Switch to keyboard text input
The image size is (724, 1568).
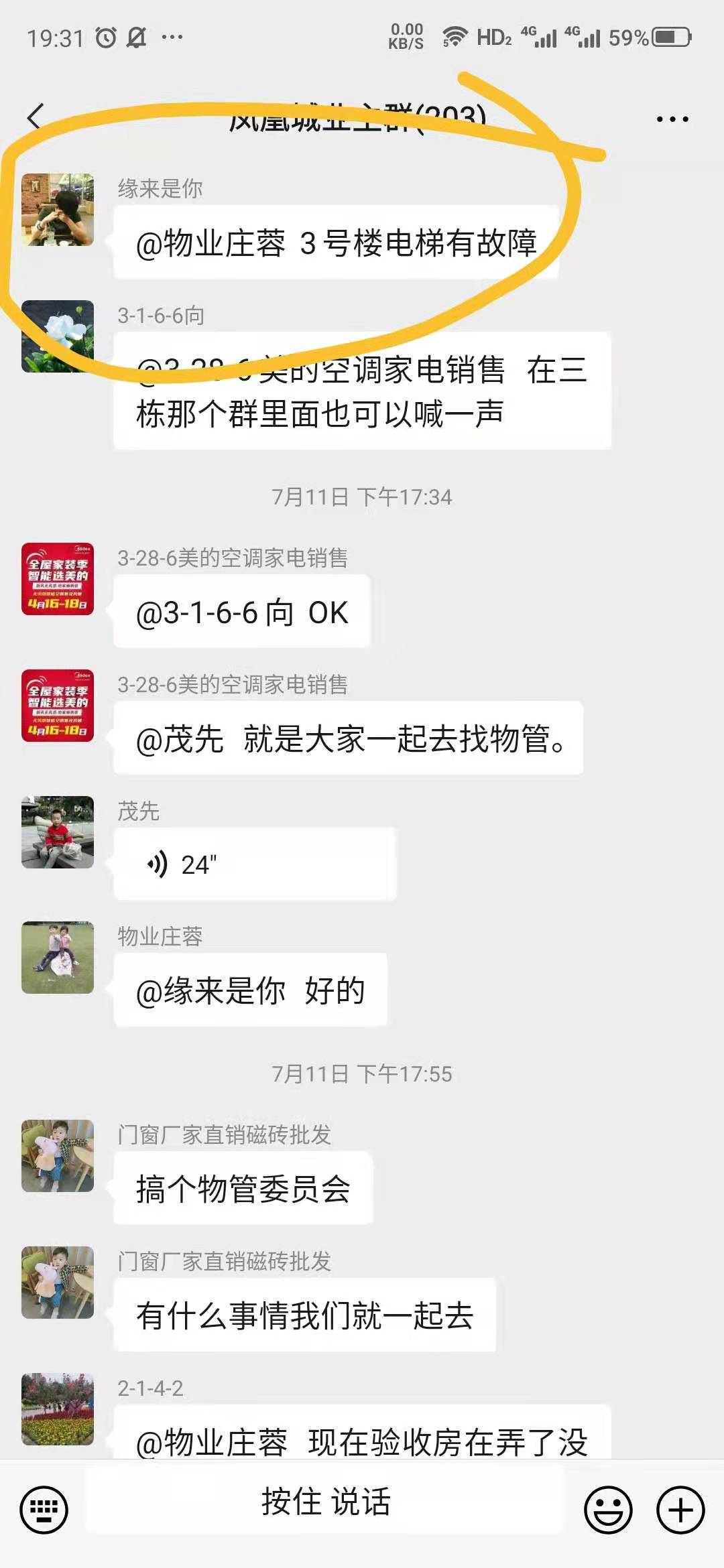point(44,1510)
